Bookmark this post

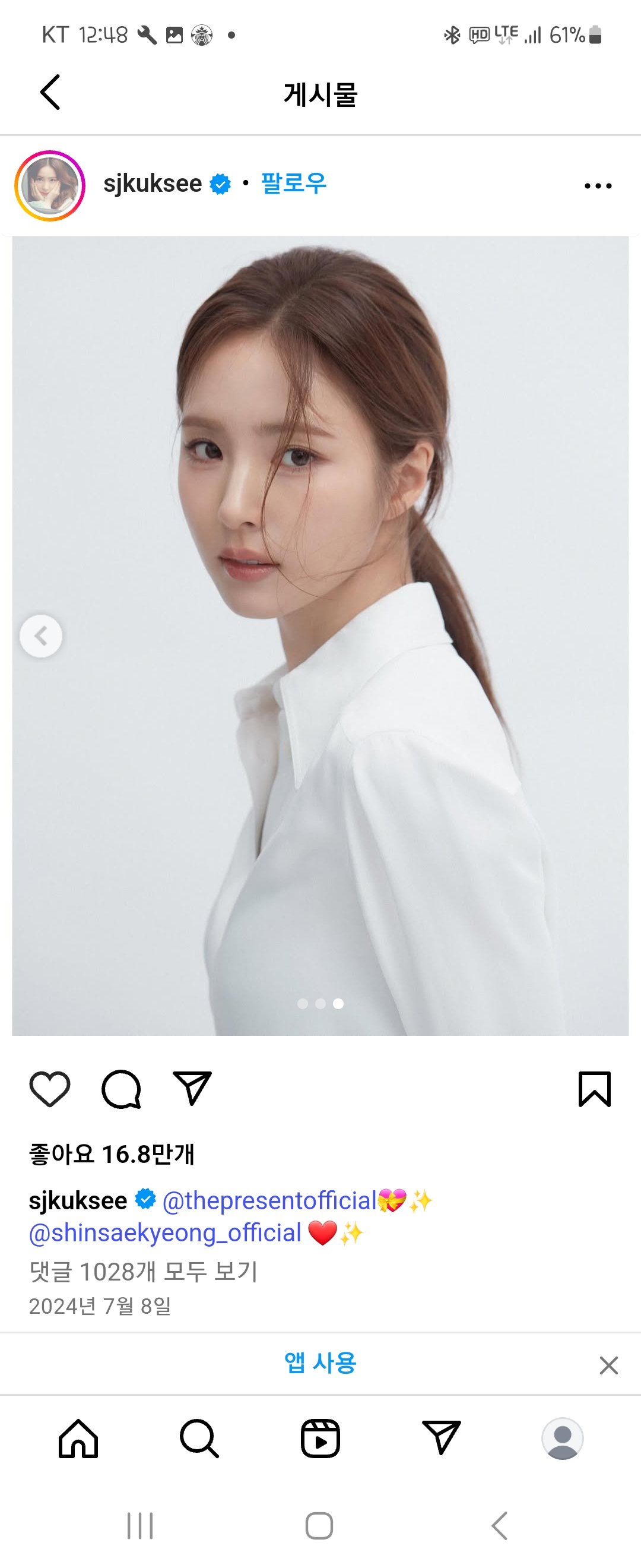(594, 1089)
